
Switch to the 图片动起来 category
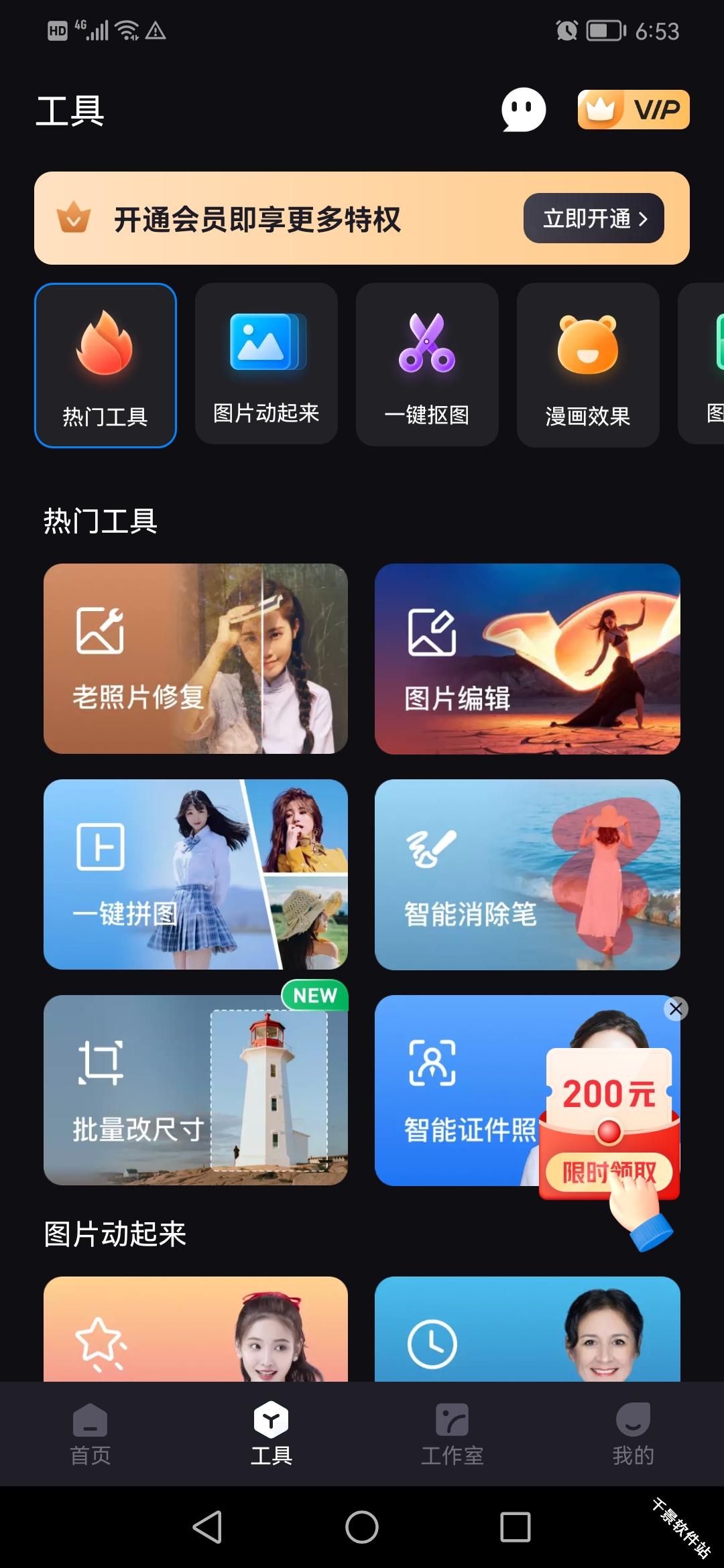[266, 364]
